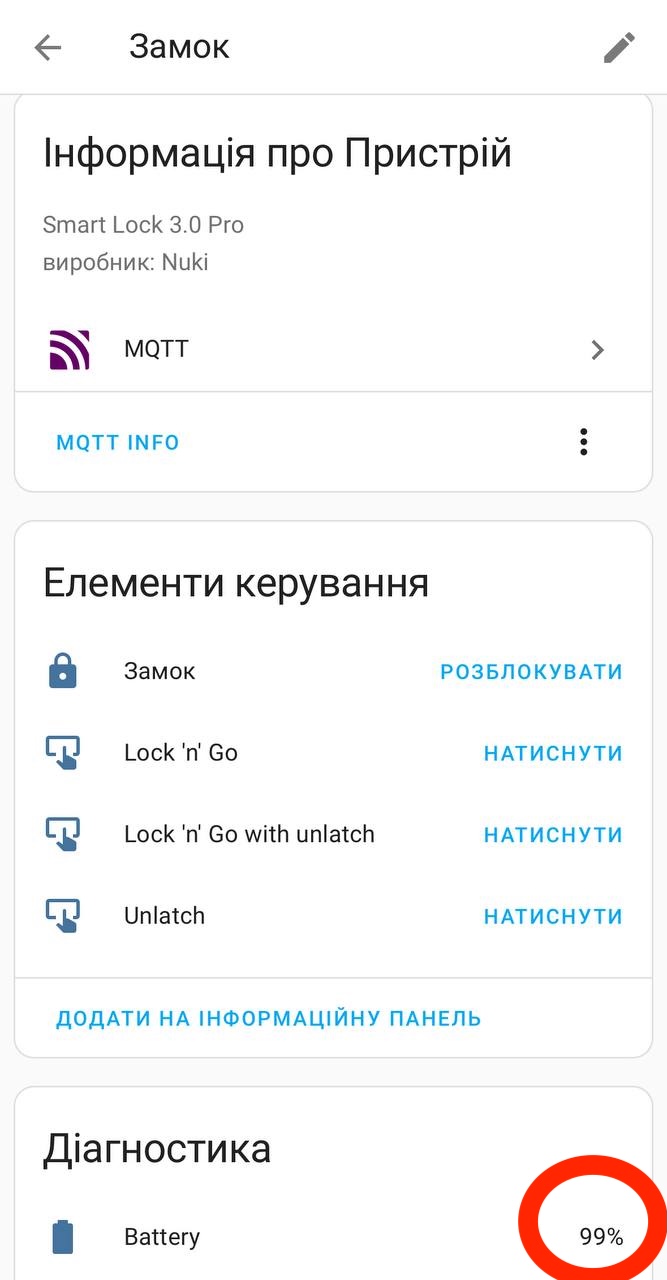
Task: Add controls via Додати на інформаційну панель
Action: click(x=269, y=1018)
